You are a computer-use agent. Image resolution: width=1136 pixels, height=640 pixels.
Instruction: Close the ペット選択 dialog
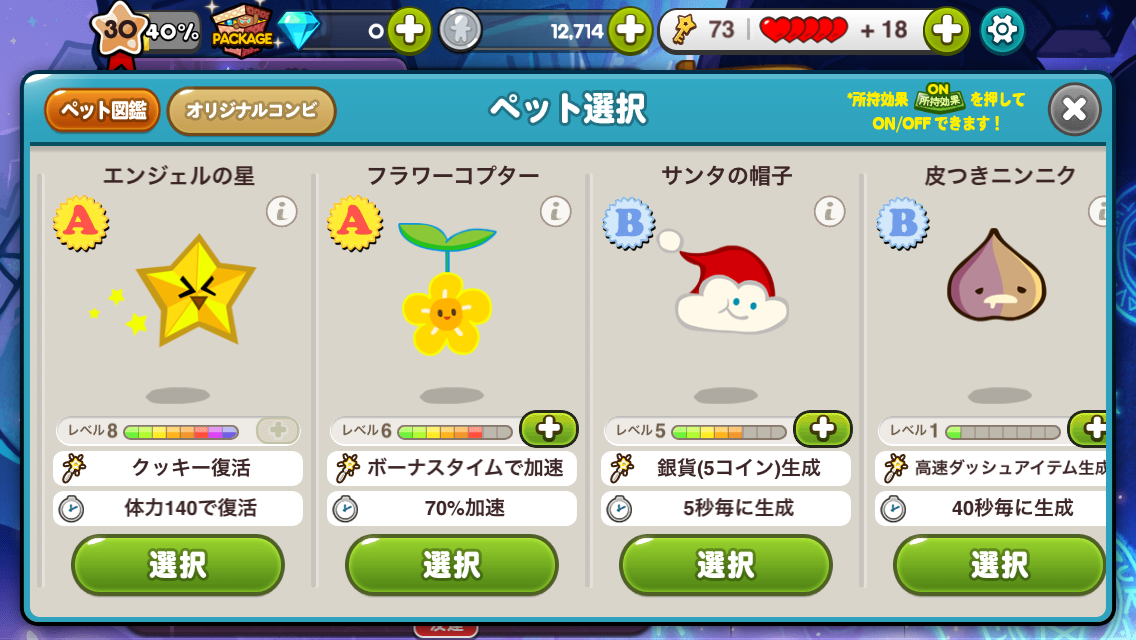pos(1074,109)
